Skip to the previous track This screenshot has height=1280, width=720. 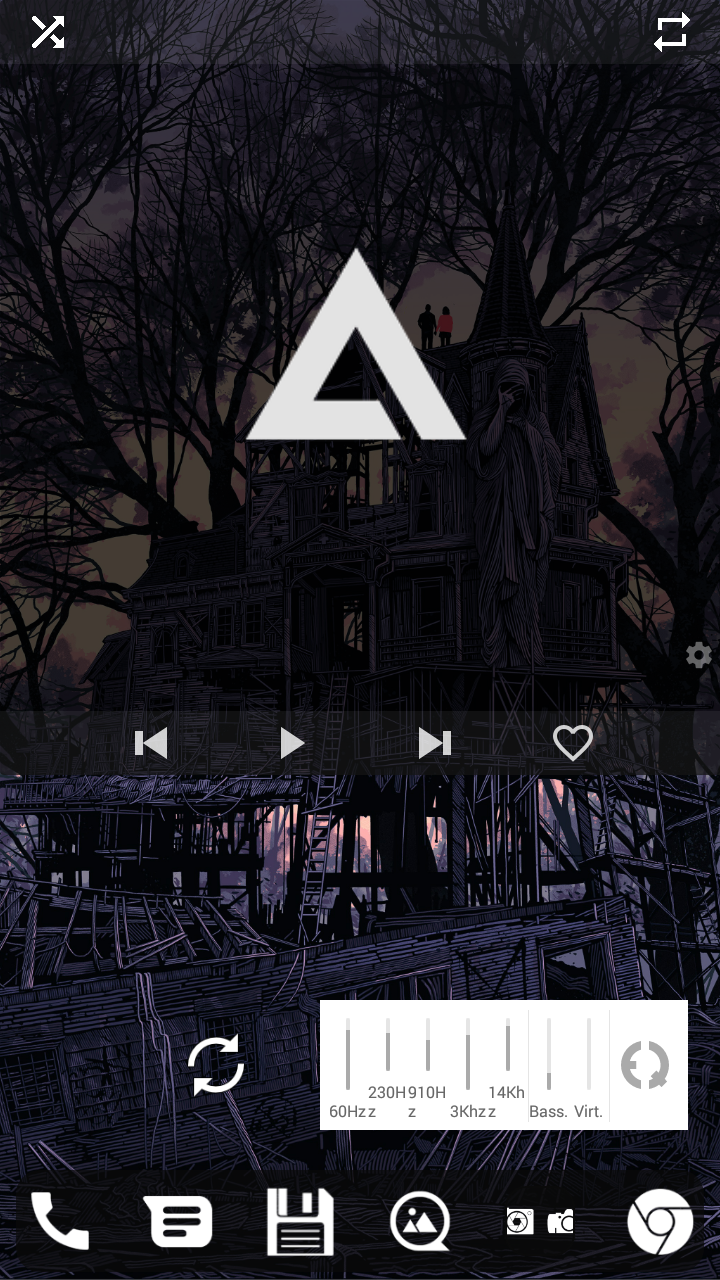pyautogui.click(x=151, y=743)
